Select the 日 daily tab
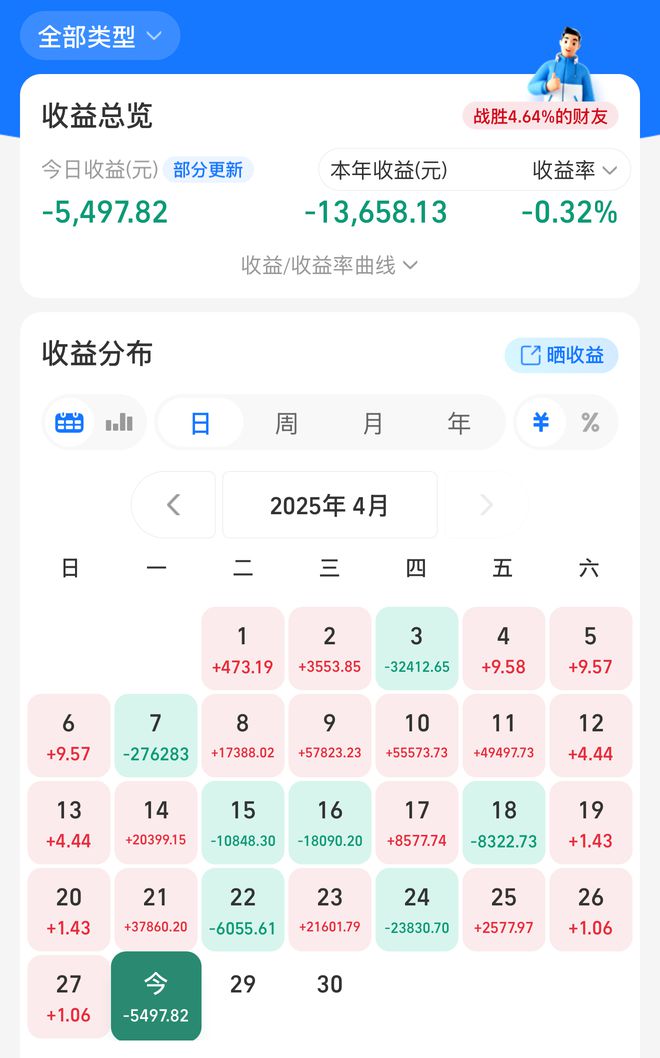The width and height of the screenshot is (660, 1058). (x=201, y=423)
